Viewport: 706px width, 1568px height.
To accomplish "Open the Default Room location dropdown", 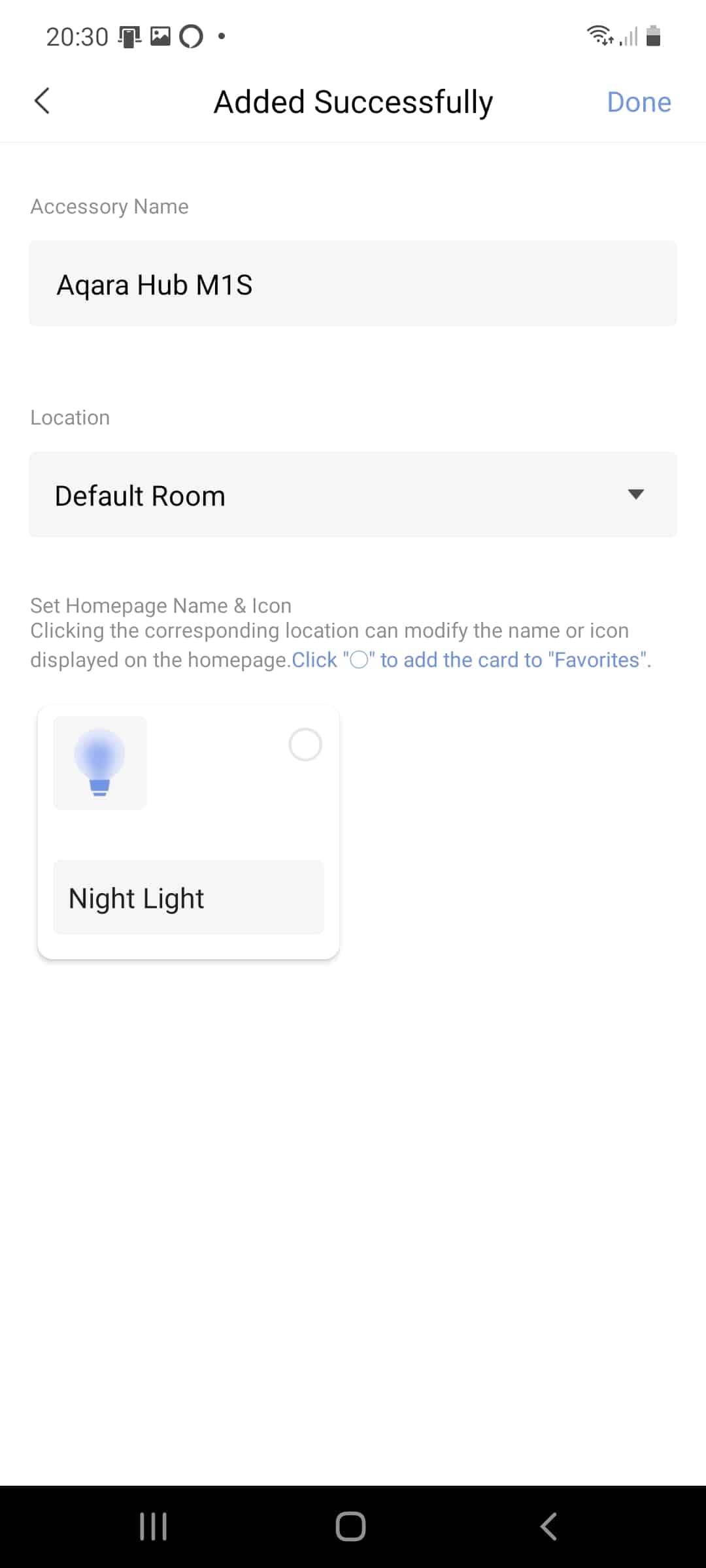I will click(x=353, y=495).
